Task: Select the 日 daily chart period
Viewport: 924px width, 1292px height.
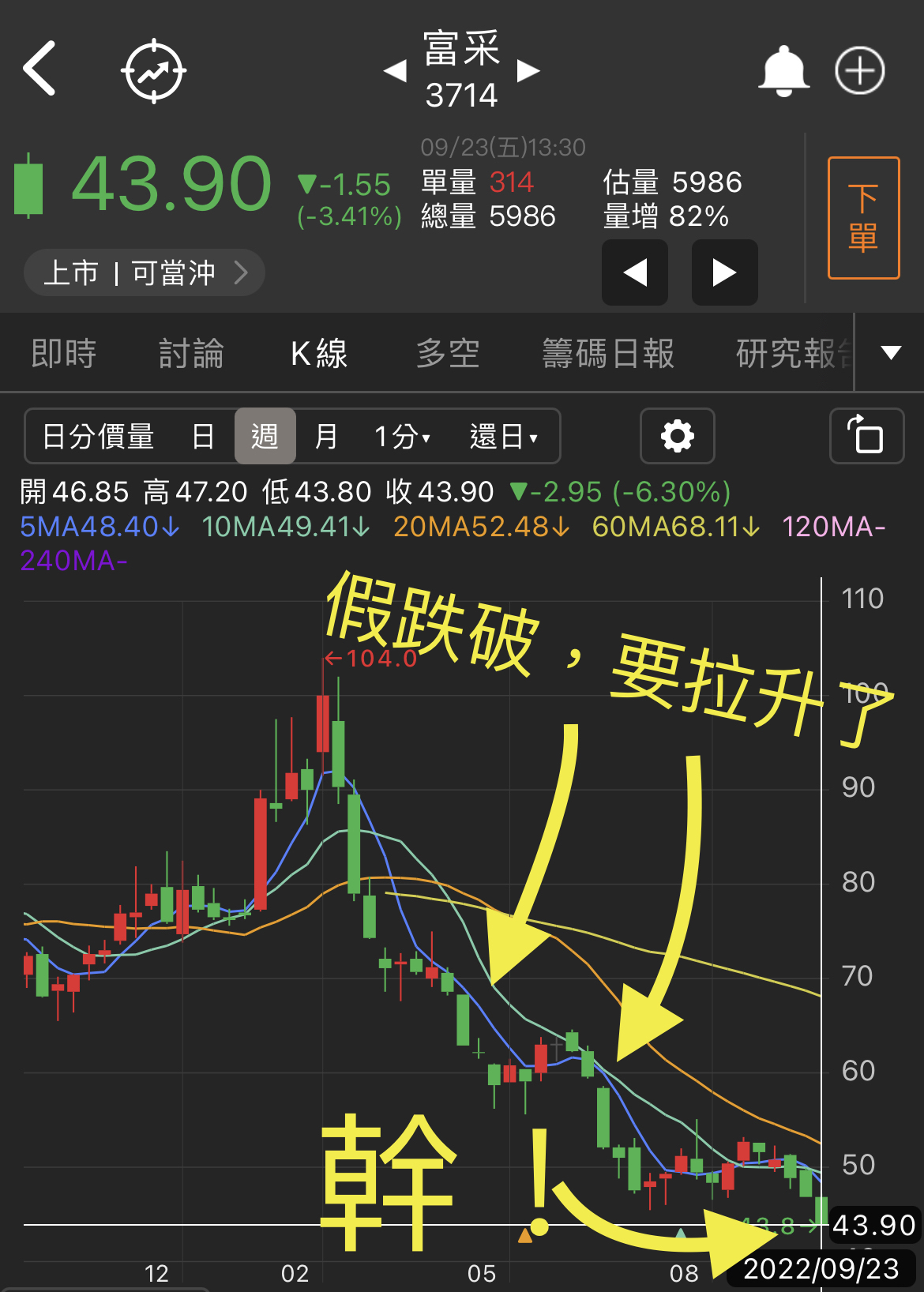Action: click(x=205, y=436)
